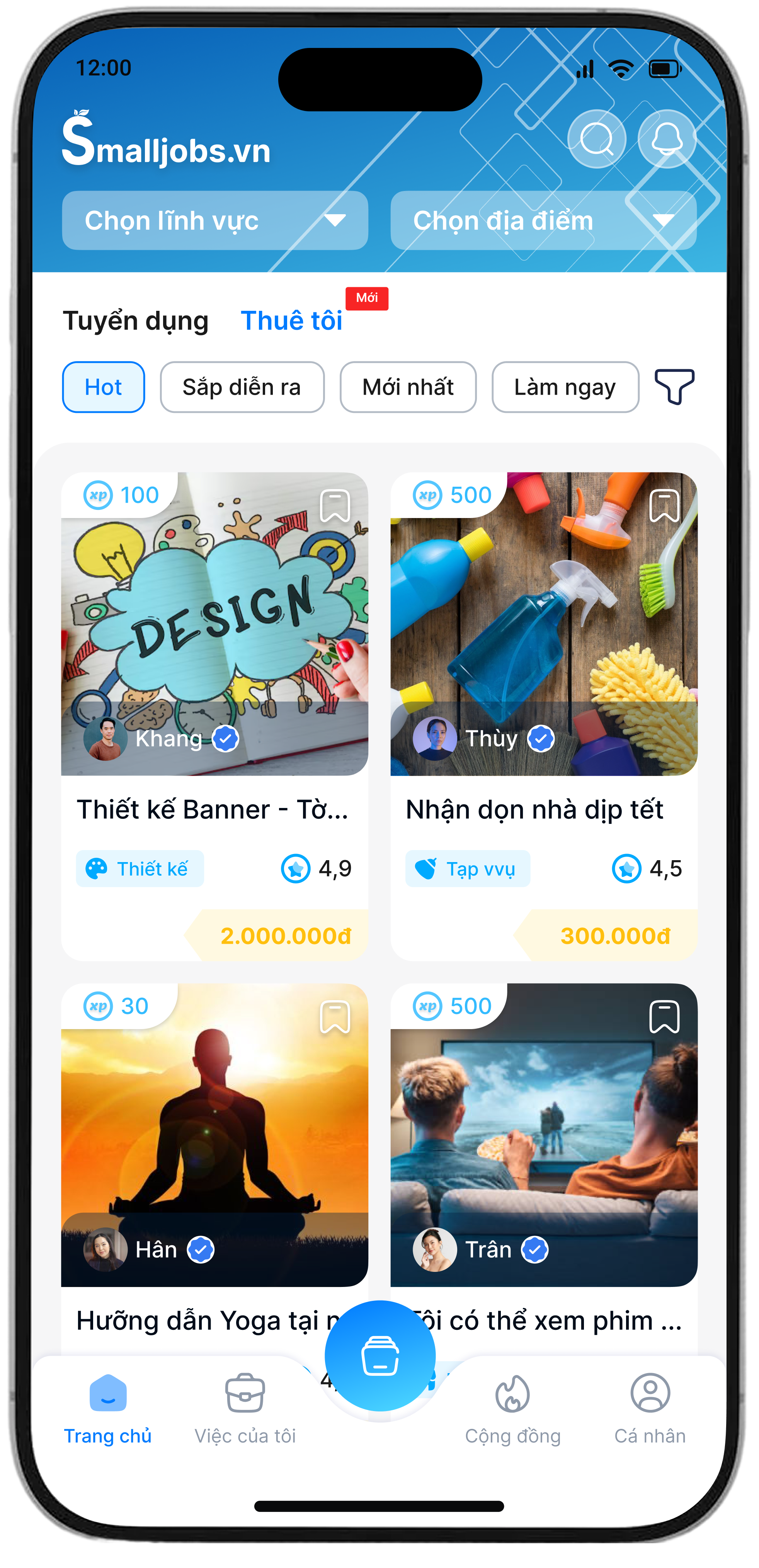This screenshot has width=759, height=1568.
Task: Switch to the Thuê tôi tab
Action: coord(292,321)
